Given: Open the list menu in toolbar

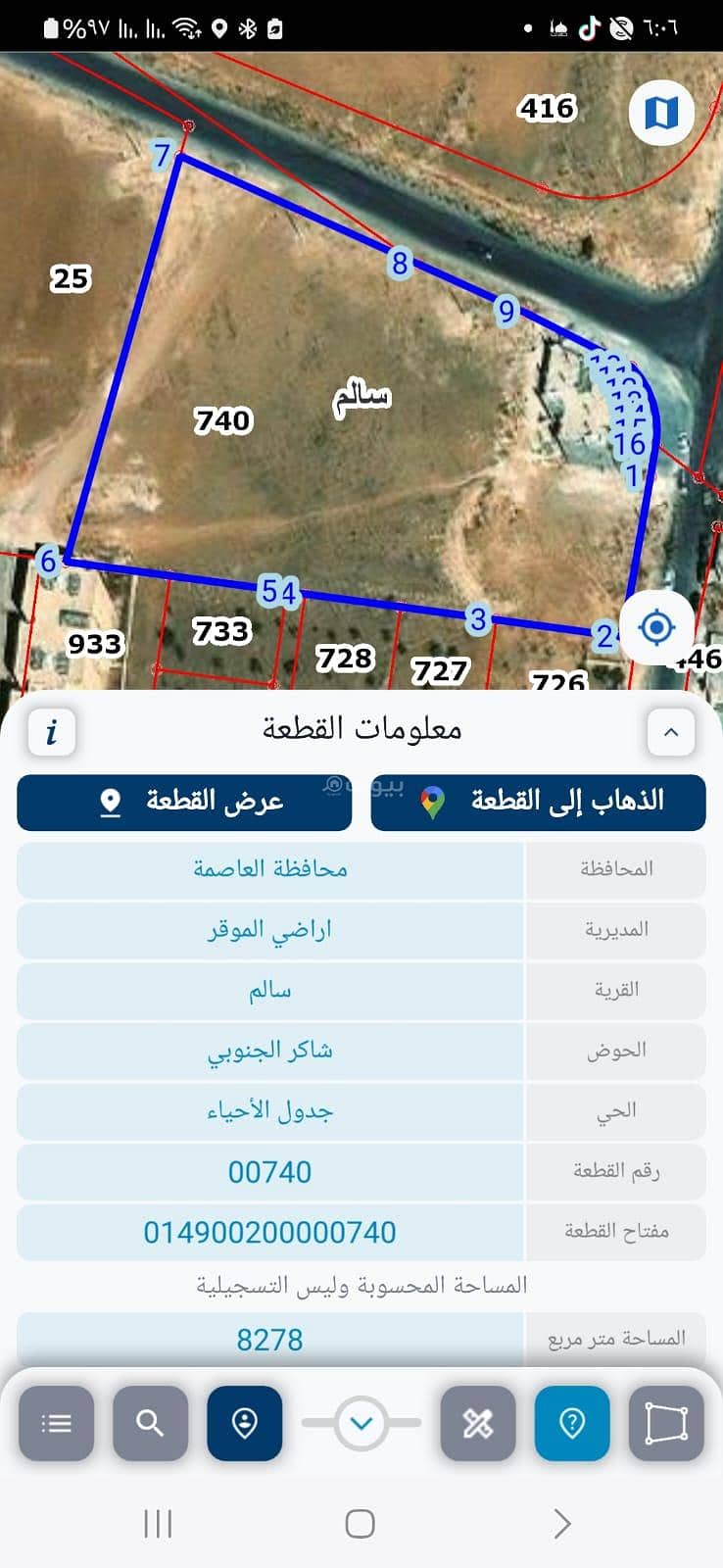Looking at the screenshot, I should click(57, 1423).
